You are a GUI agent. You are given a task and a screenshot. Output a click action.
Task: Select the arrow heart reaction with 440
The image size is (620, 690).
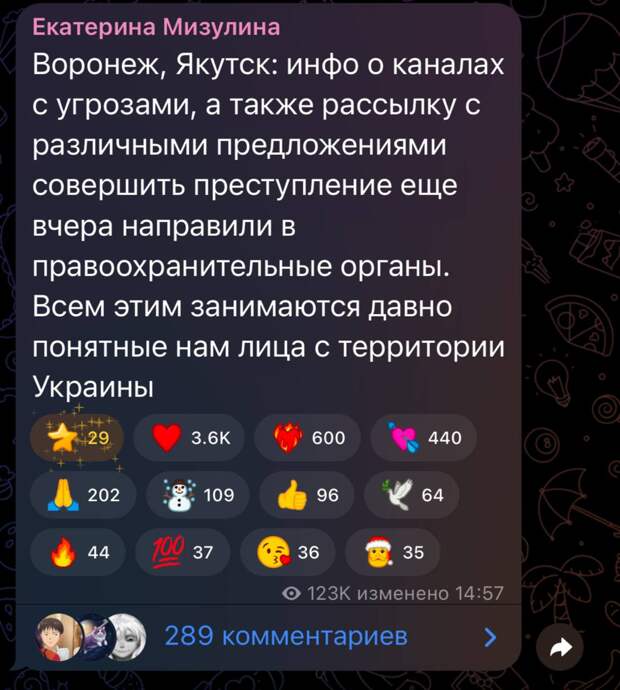pos(425,438)
